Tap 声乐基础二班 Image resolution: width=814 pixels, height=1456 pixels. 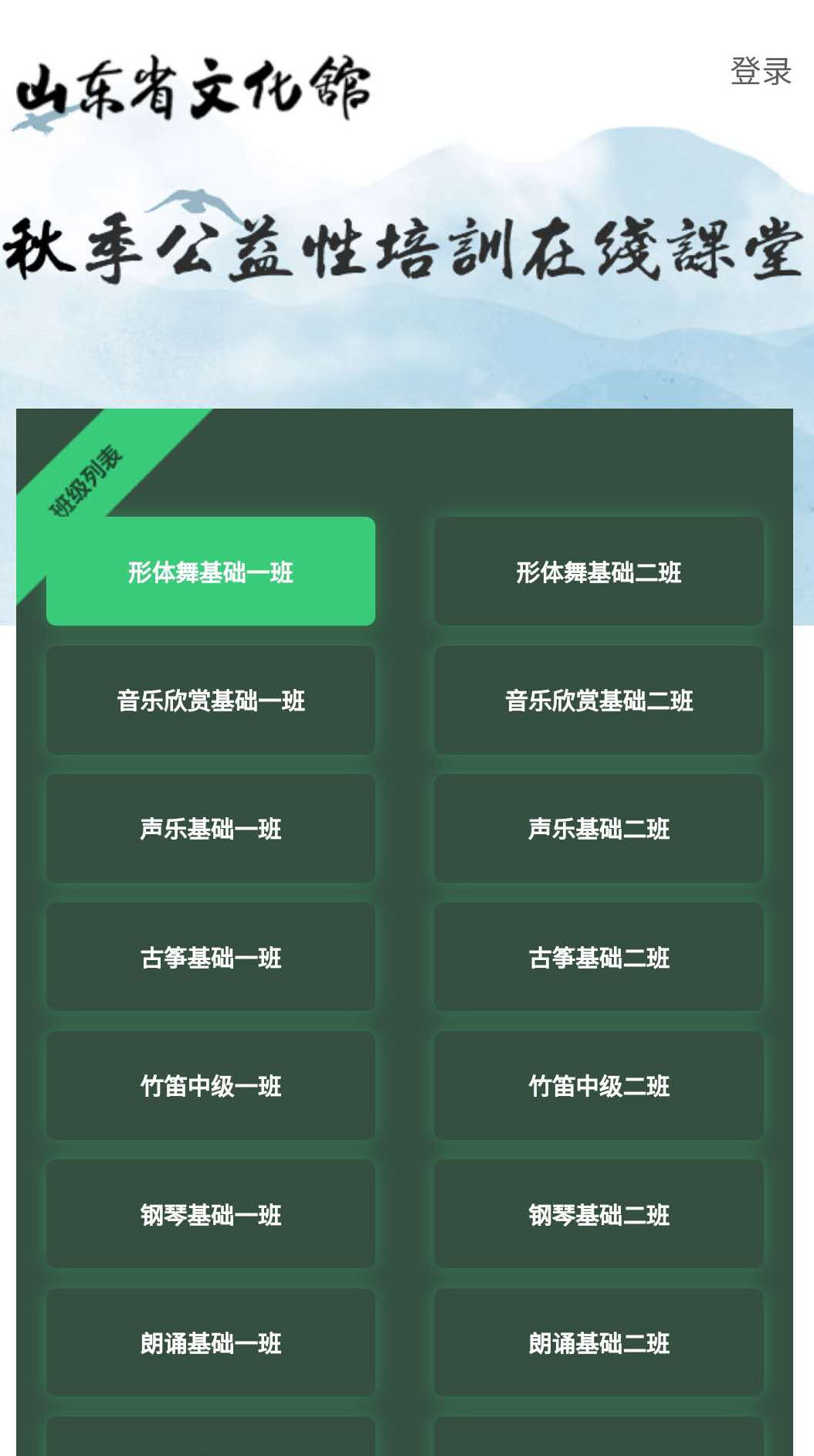point(599,829)
